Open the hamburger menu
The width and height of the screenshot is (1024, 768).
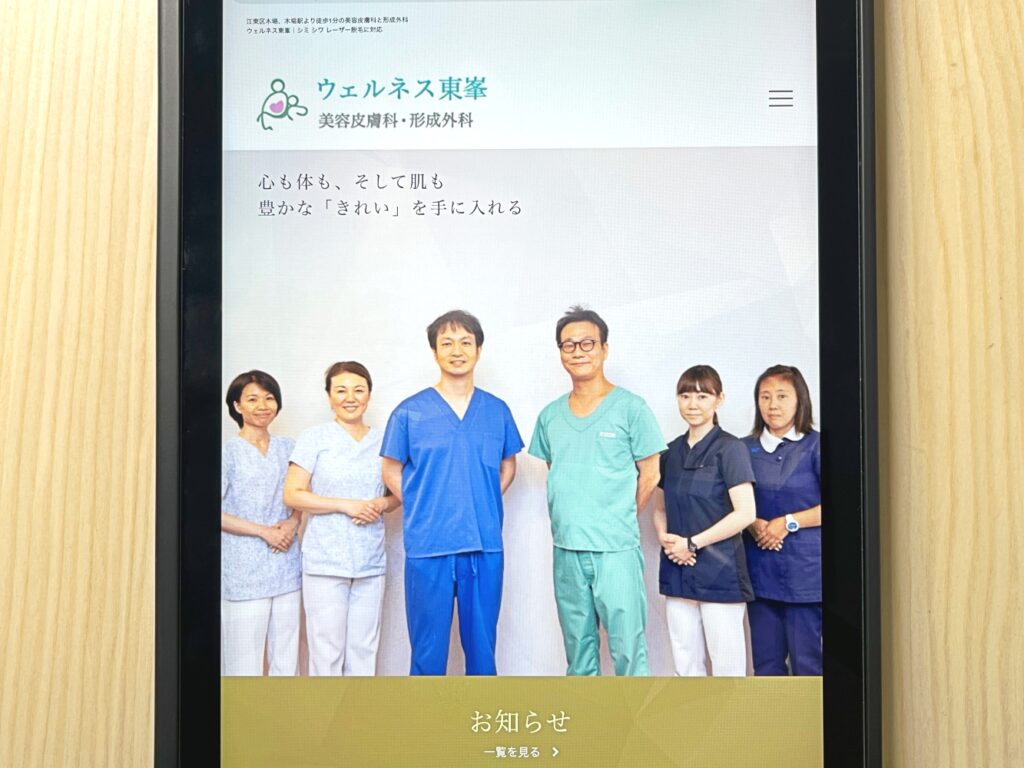coord(780,98)
